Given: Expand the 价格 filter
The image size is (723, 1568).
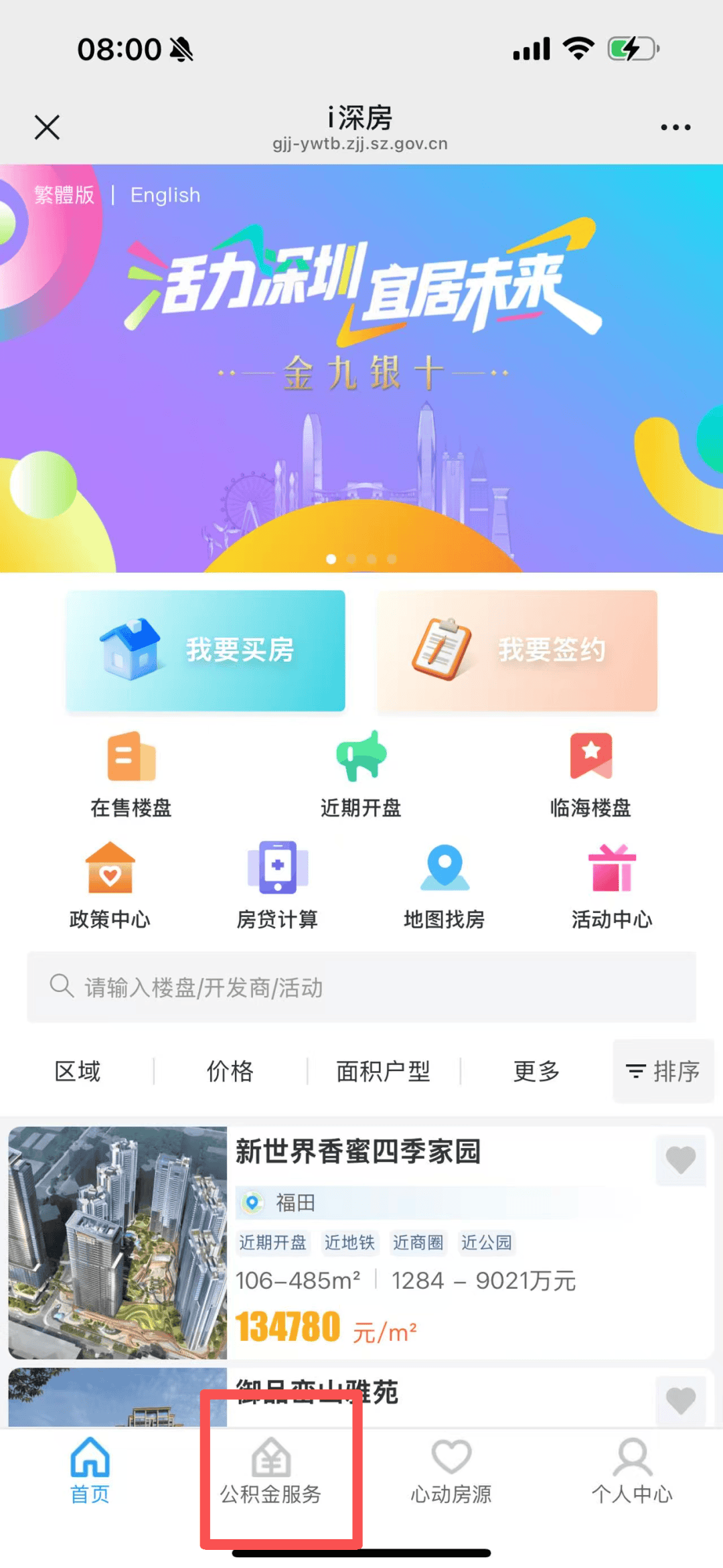Looking at the screenshot, I should 230,1071.
